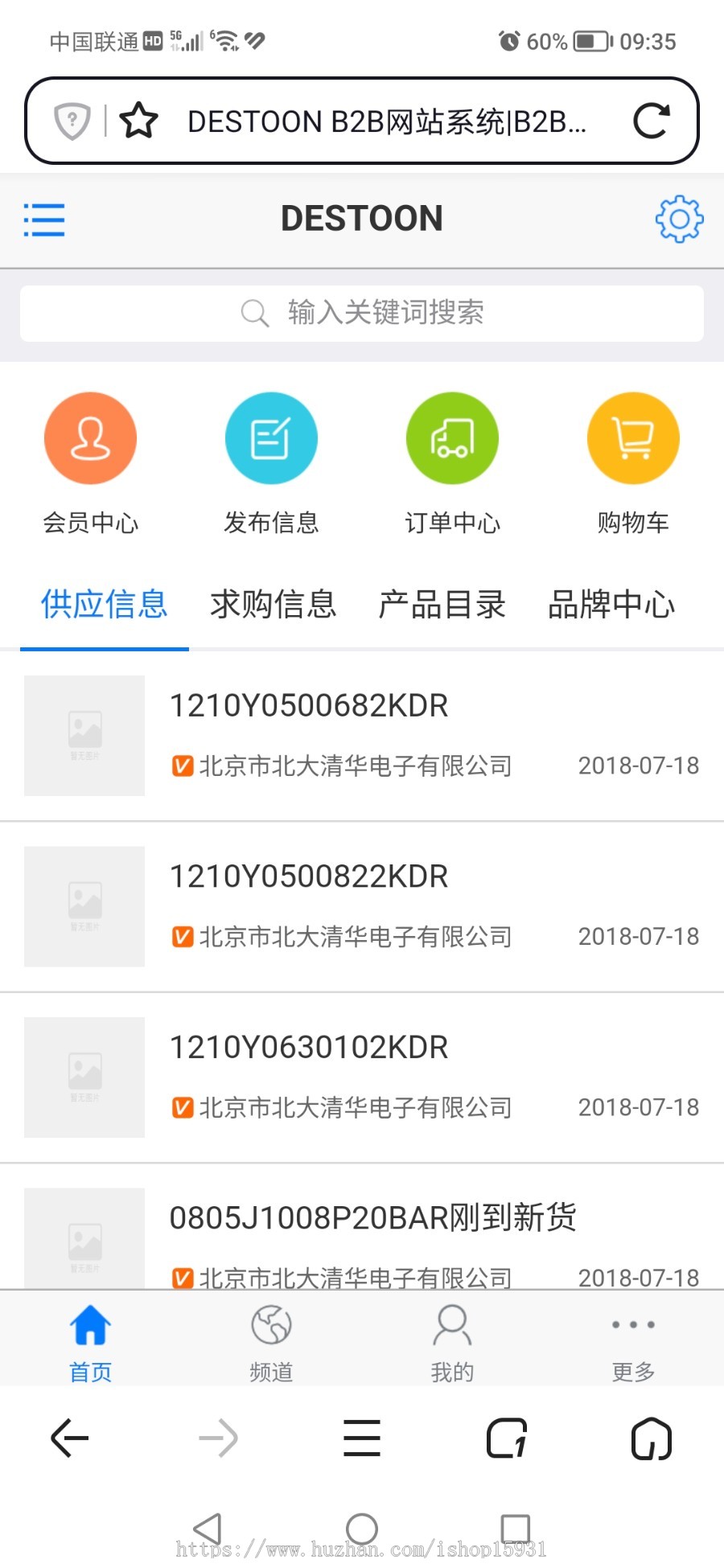Image resolution: width=724 pixels, height=1568 pixels.
Task: Open 0805J1008P20BAR刚到新货 listing
Action: point(362,1227)
